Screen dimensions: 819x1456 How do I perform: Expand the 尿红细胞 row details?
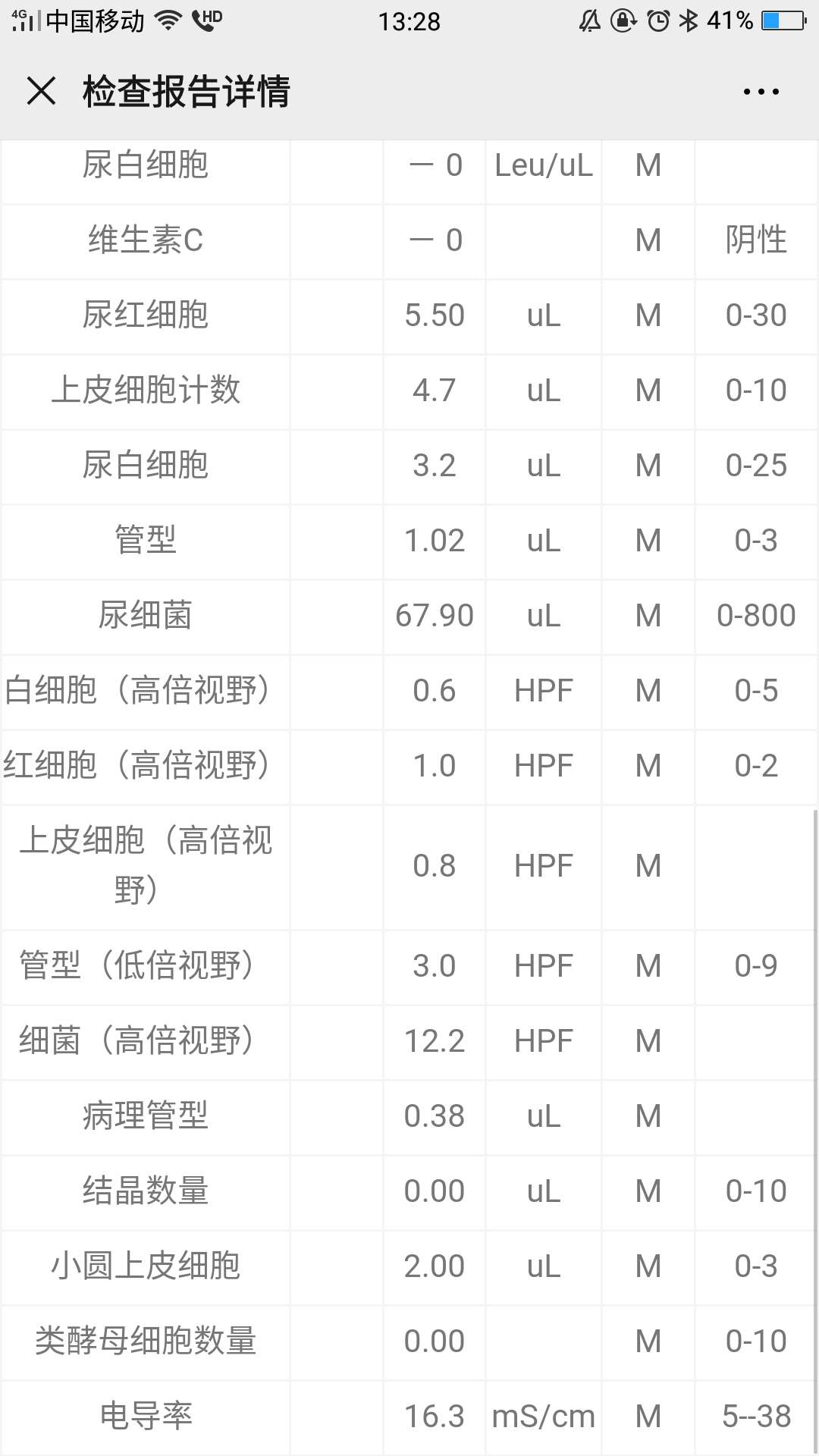point(409,316)
